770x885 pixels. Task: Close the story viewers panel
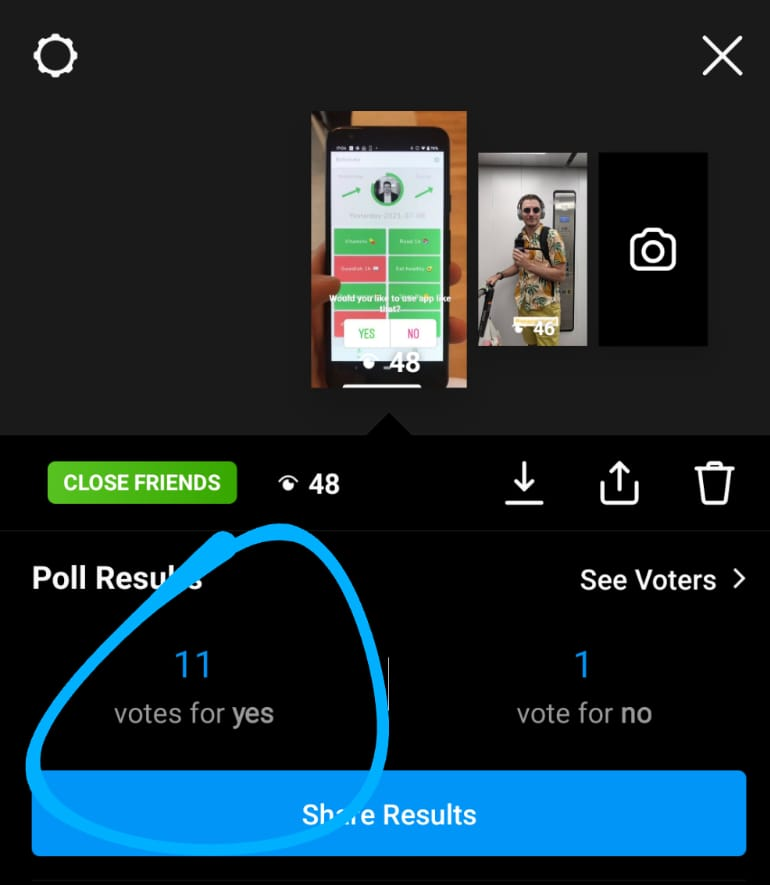tap(722, 56)
